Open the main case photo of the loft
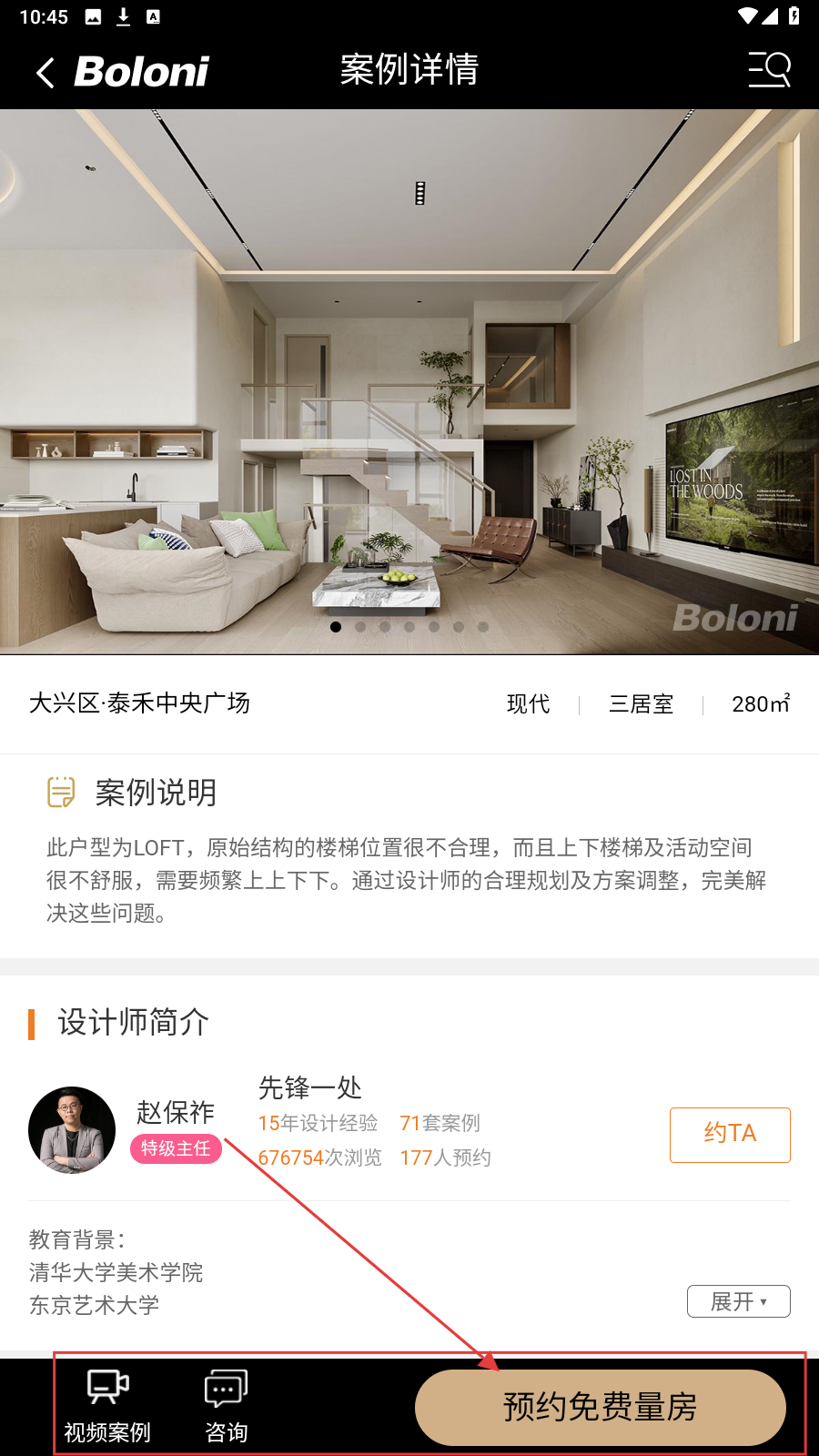This screenshot has width=819, height=1456. [409, 382]
